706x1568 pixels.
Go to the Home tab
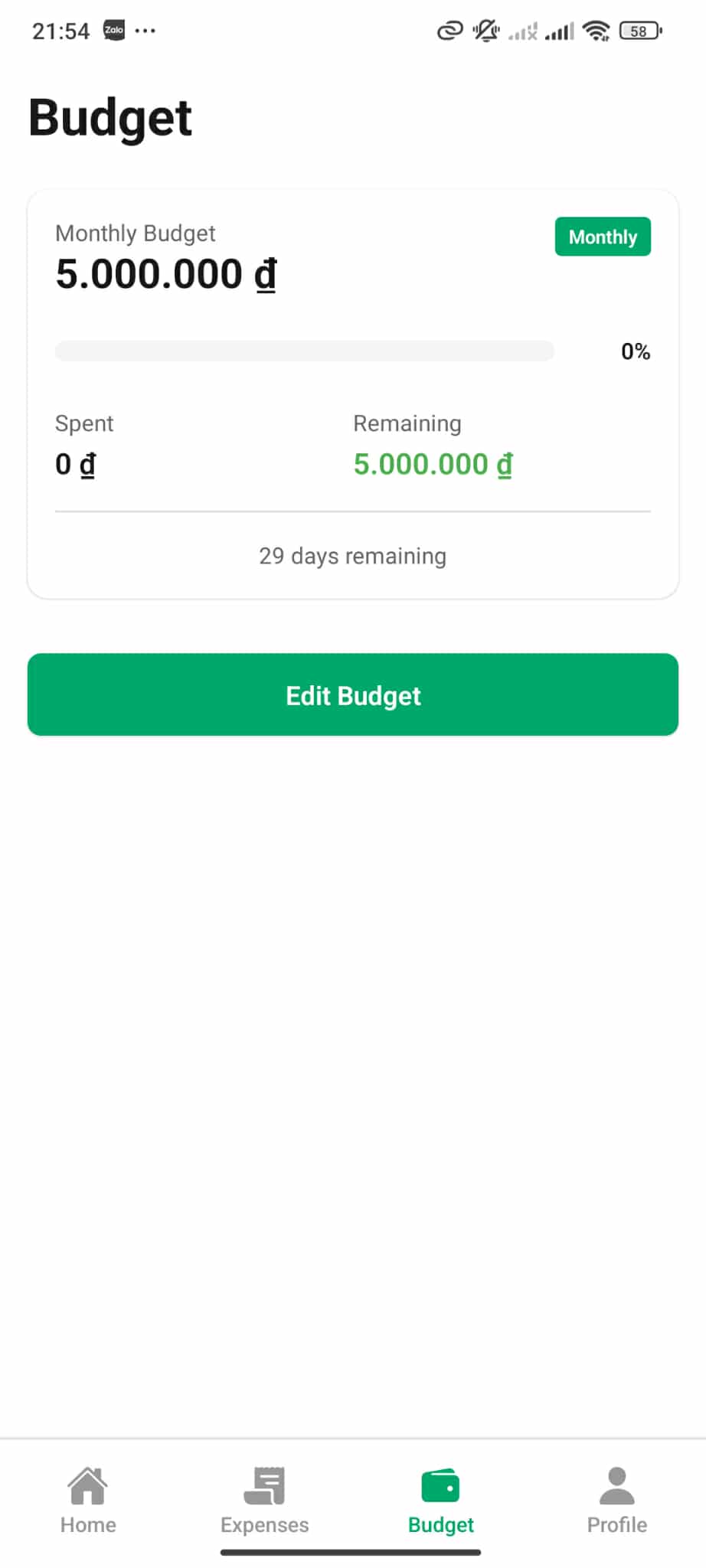(88, 1501)
